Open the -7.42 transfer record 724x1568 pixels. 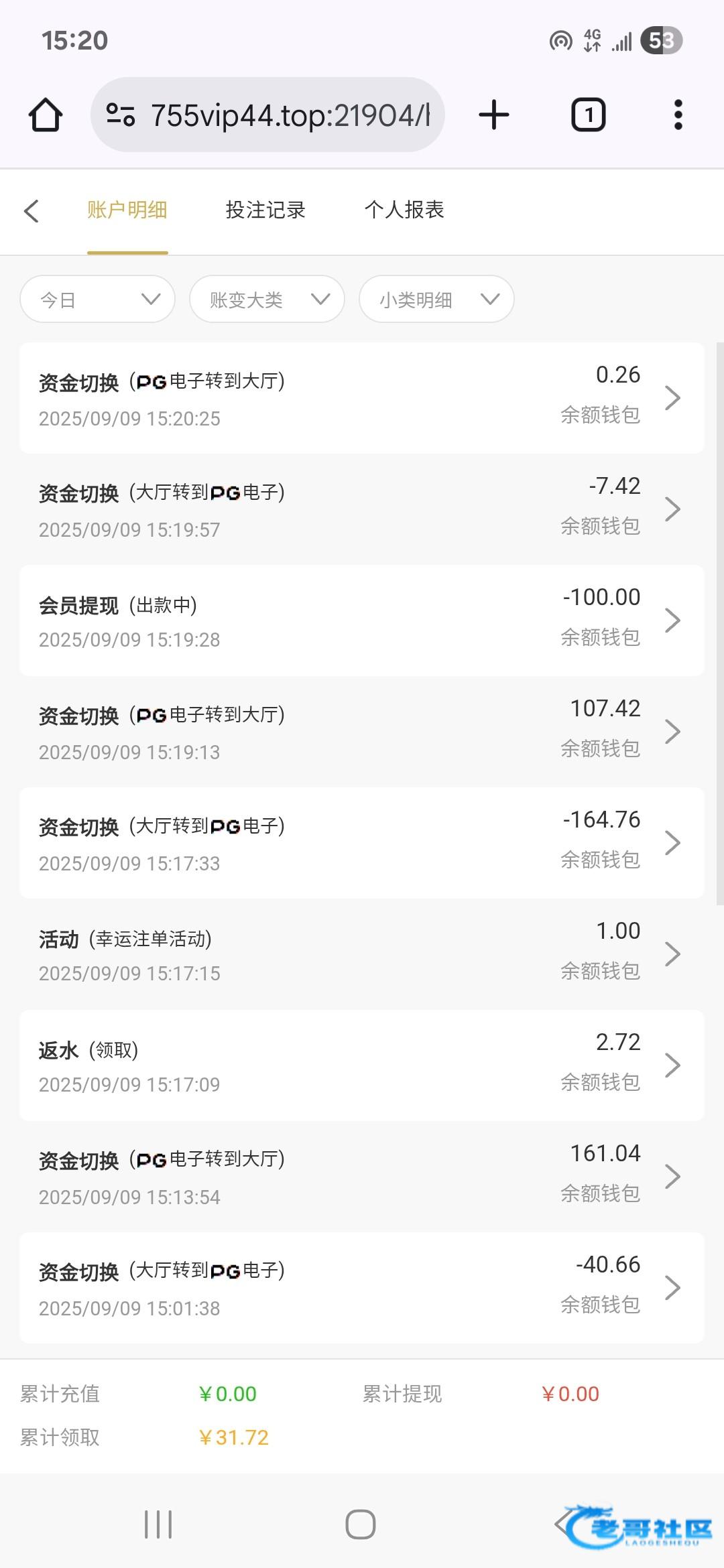click(362, 509)
